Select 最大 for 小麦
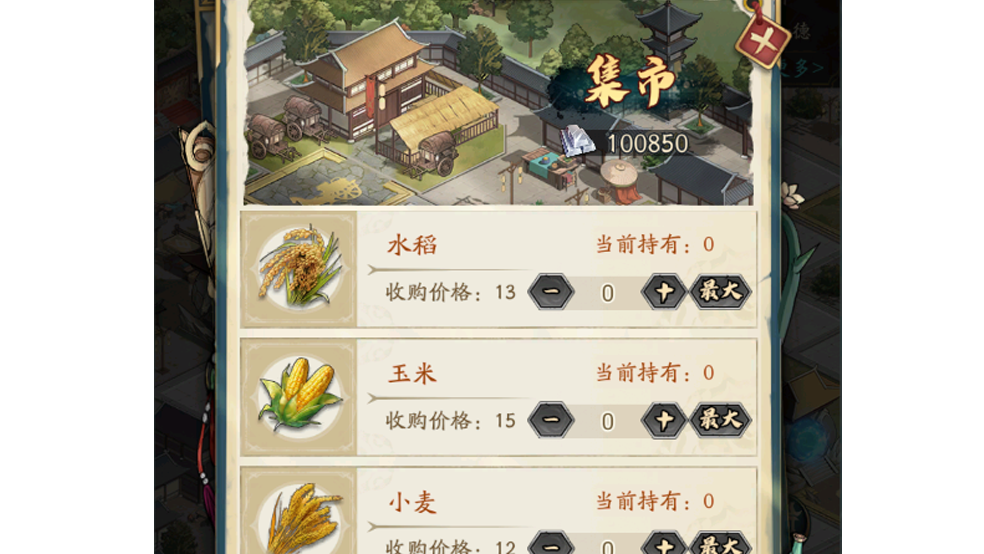984x554 pixels. click(x=720, y=546)
